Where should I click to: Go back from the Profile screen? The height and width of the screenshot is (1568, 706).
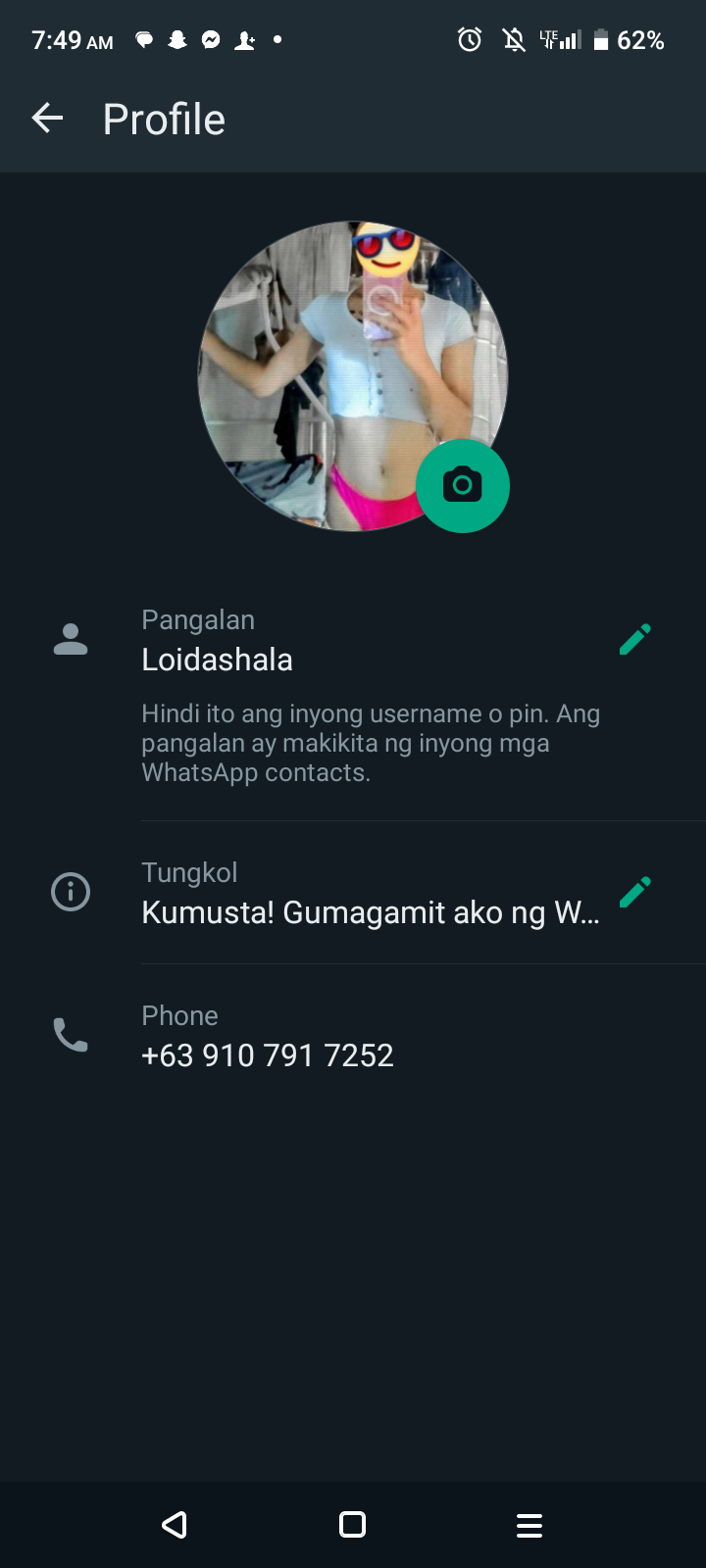tap(47, 119)
